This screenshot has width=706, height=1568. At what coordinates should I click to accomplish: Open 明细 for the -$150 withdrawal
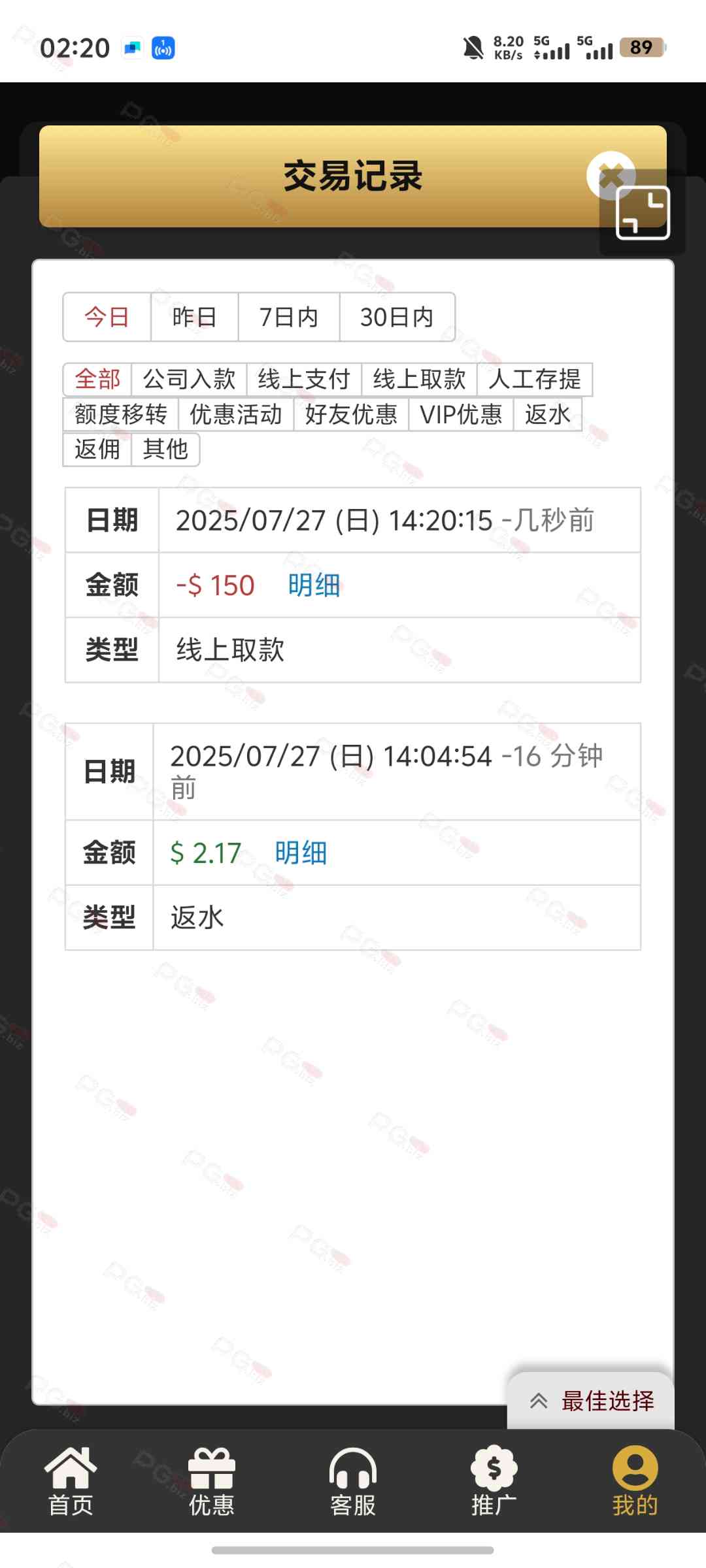click(314, 585)
